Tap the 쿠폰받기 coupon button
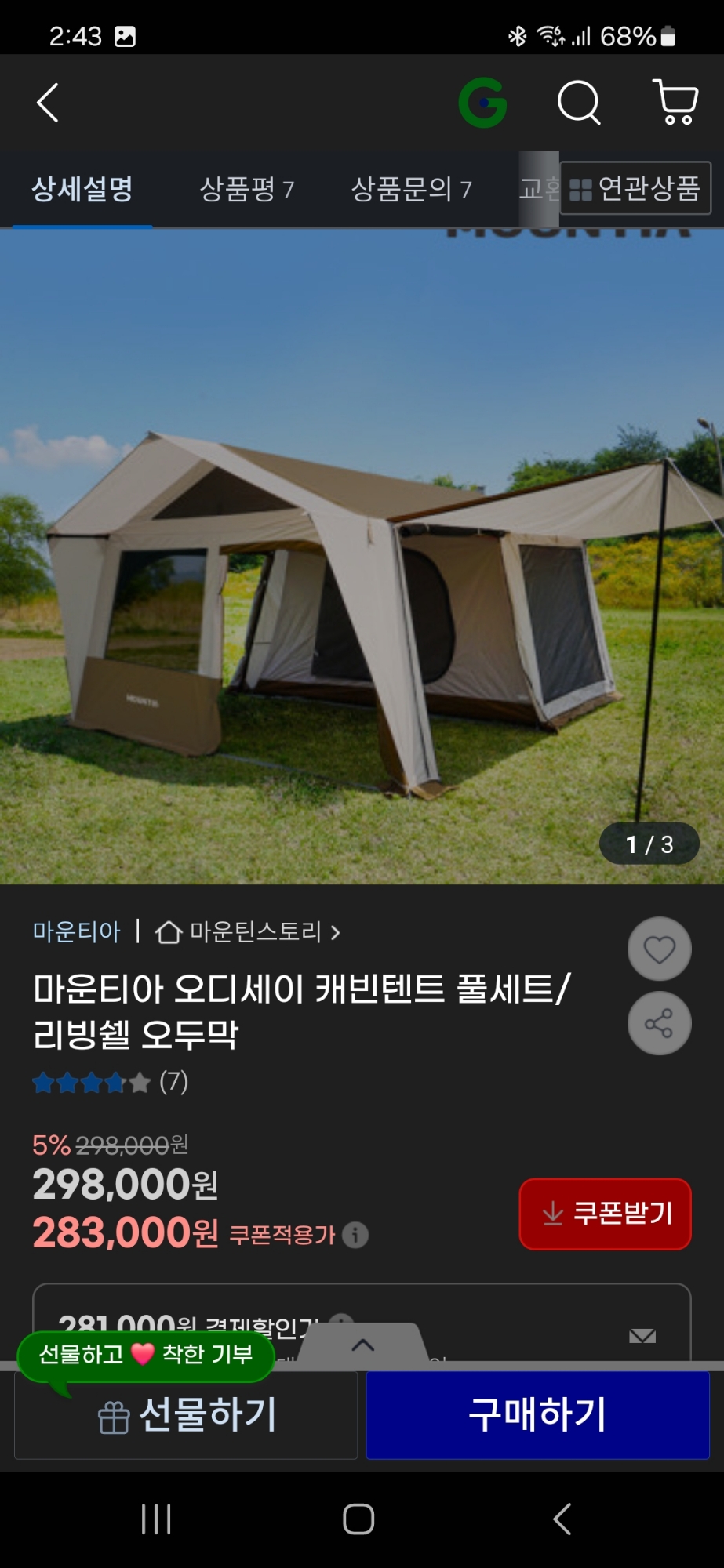Image resolution: width=724 pixels, height=1568 pixels. pos(605,1214)
